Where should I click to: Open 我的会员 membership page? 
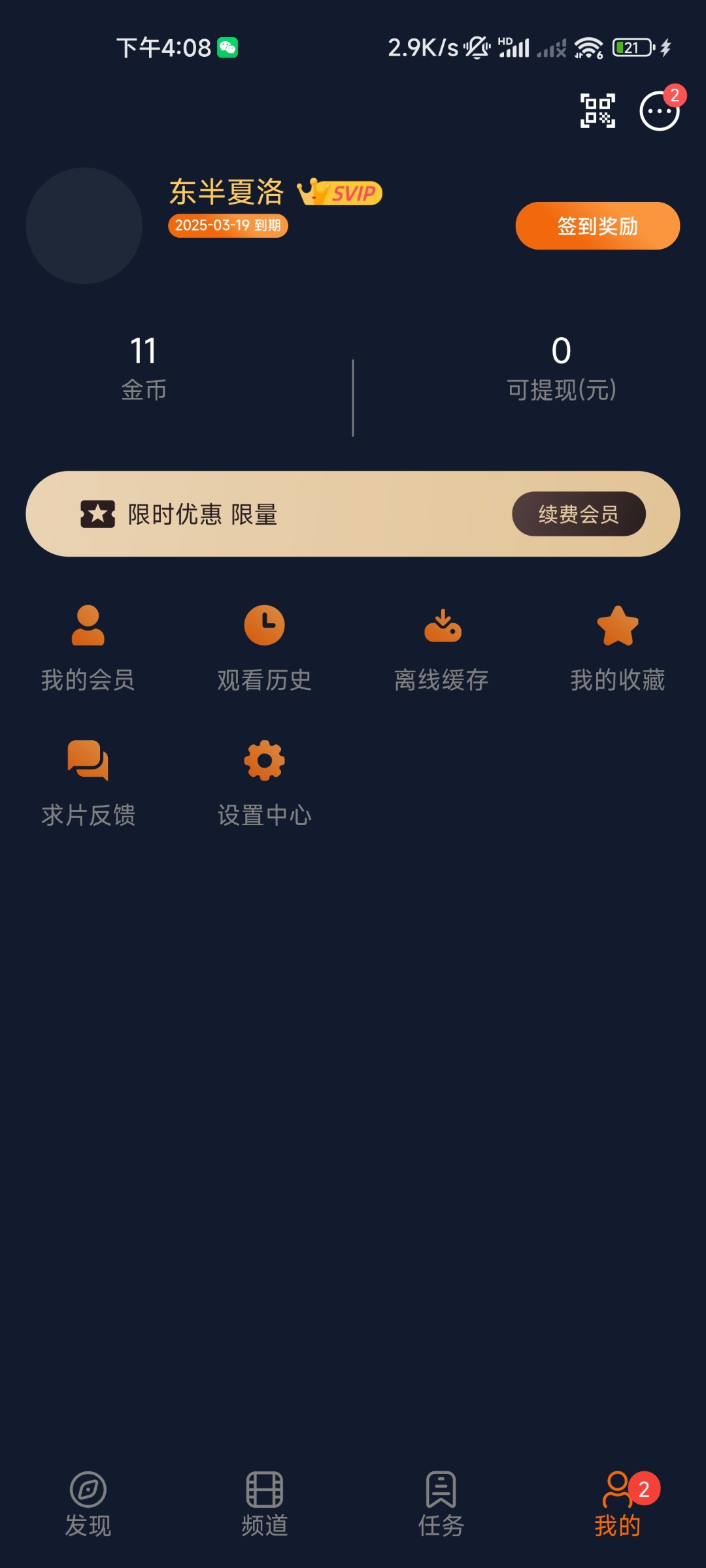click(88, 648)
